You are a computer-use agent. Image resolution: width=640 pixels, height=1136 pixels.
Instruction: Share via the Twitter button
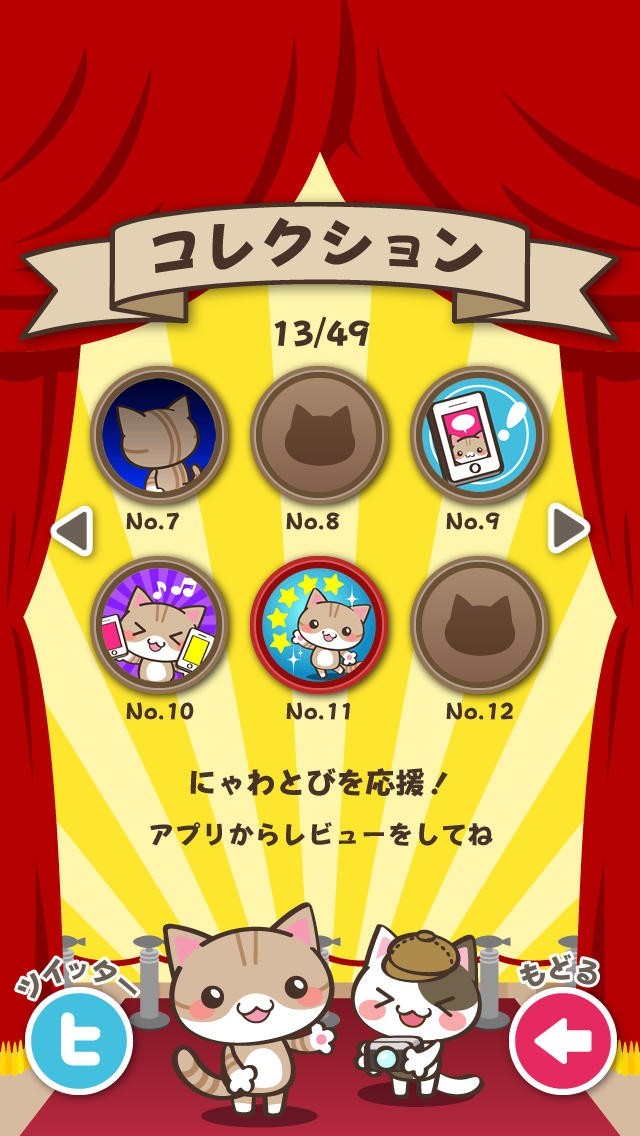[x=79, y=1040]
